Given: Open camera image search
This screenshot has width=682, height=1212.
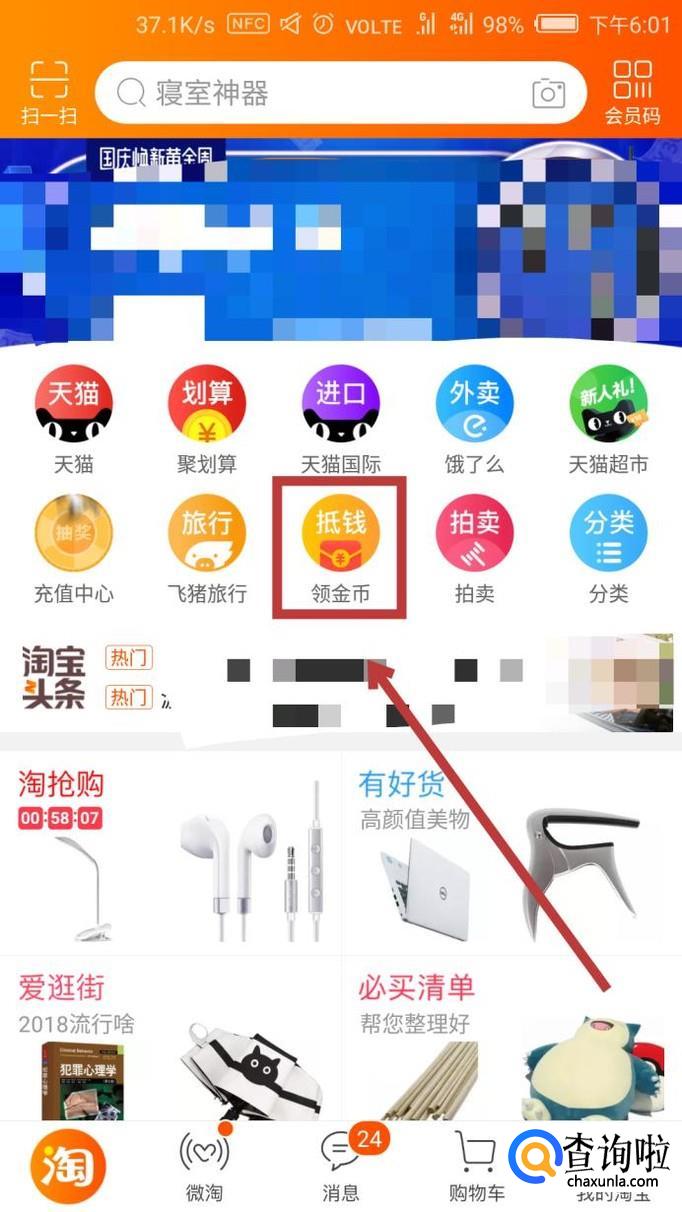Looking at the screenshot, I should pos(548,93).
